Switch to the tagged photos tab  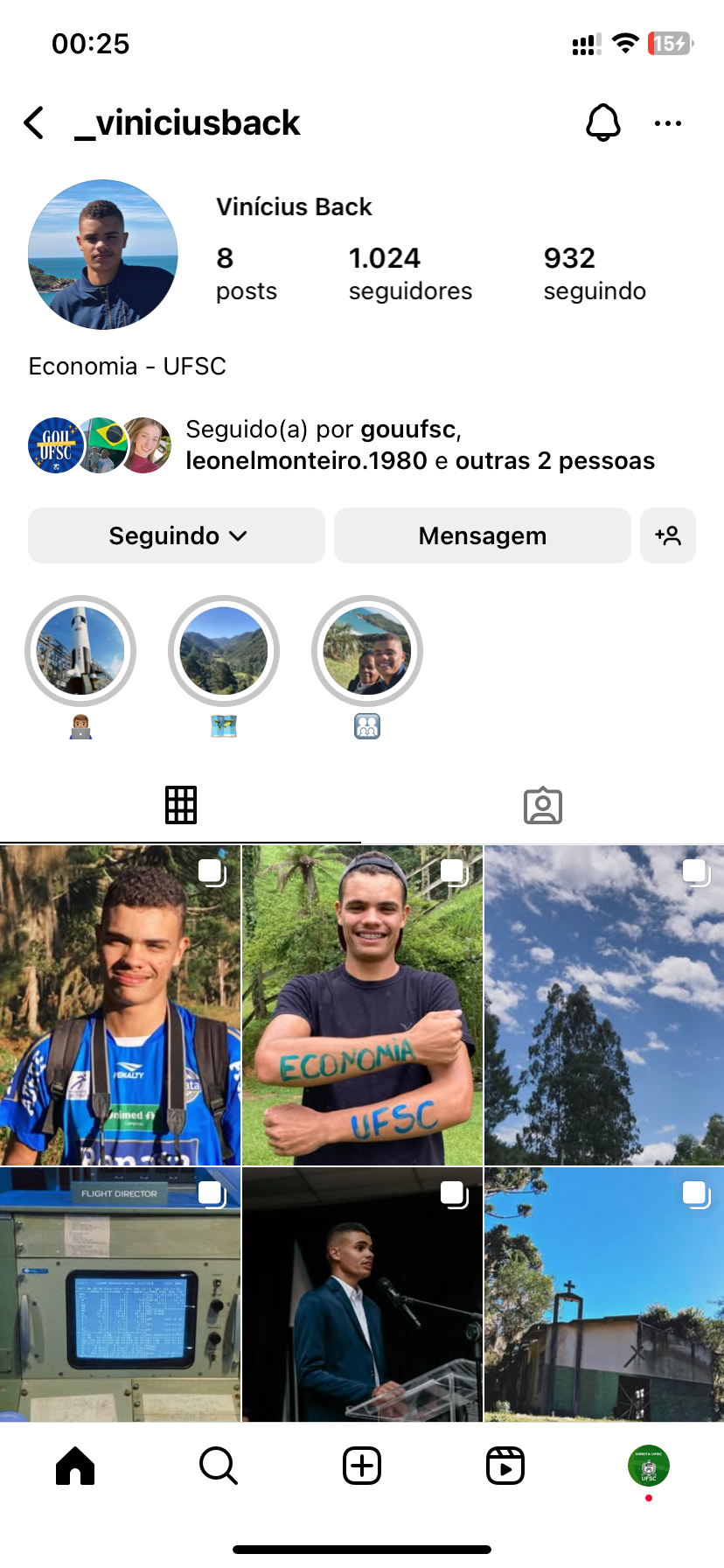coord(542,806)
